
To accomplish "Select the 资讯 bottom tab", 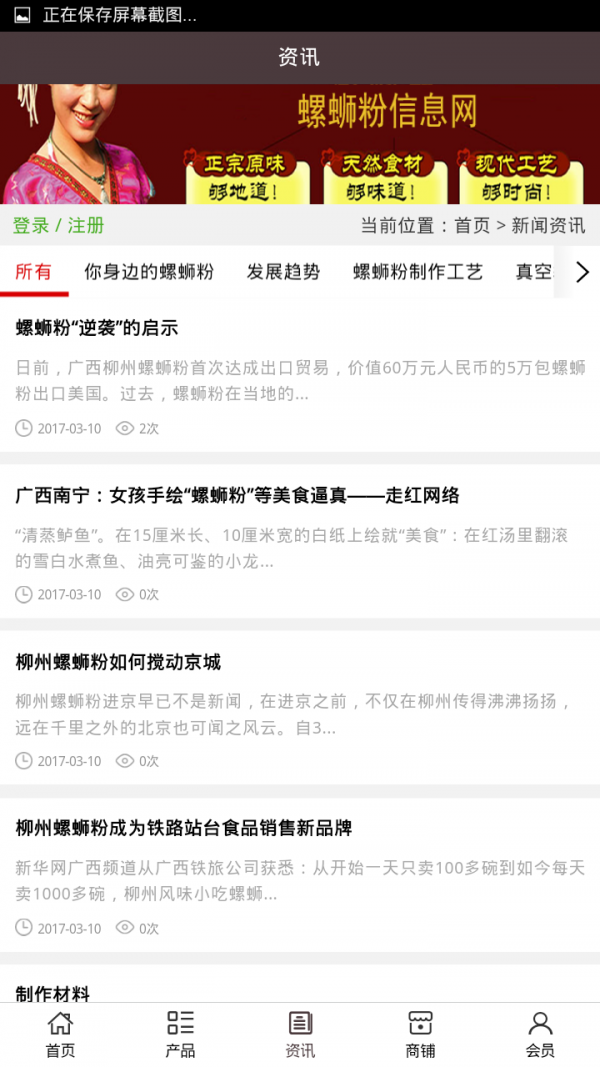I will coord(300,1035).
